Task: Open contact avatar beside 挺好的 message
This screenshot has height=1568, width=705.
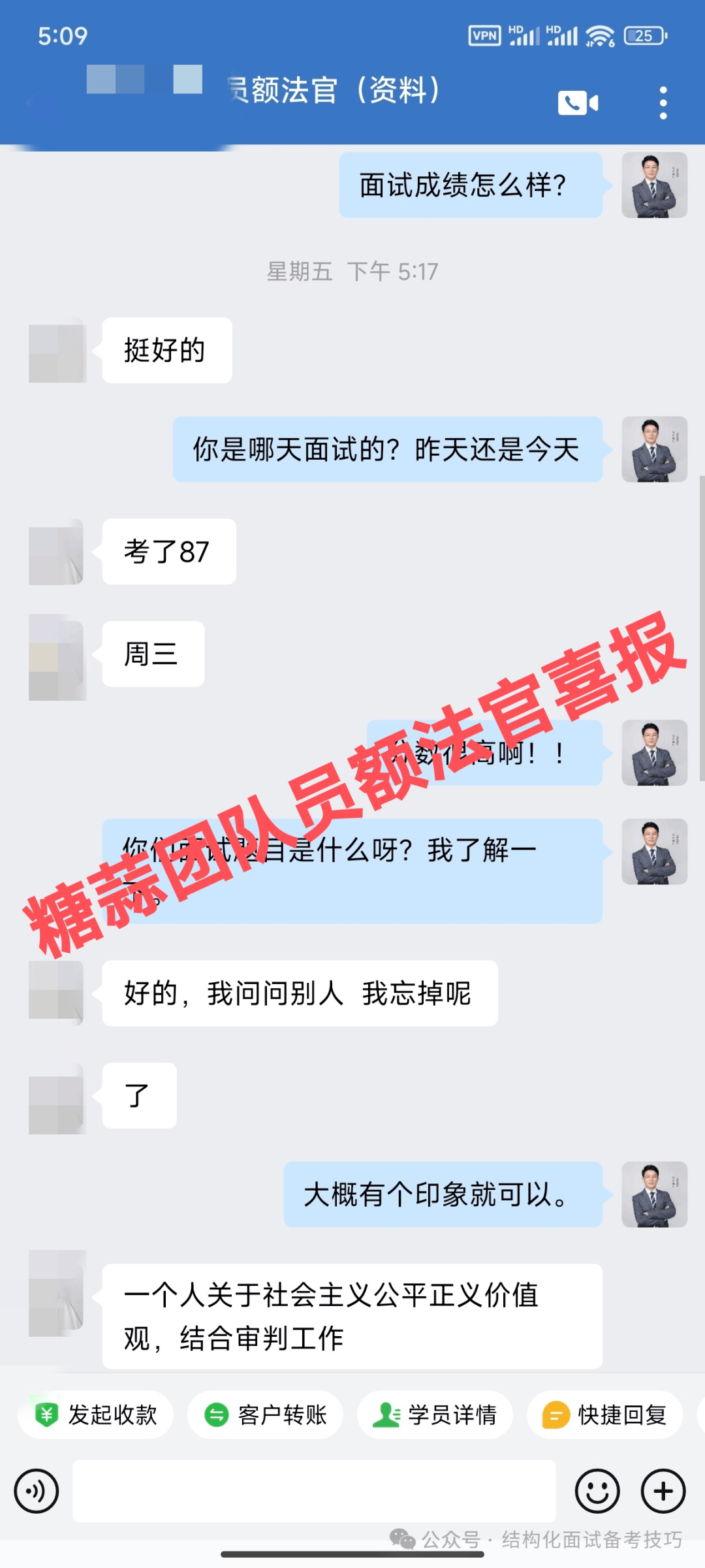Action: tap(57, 351)
